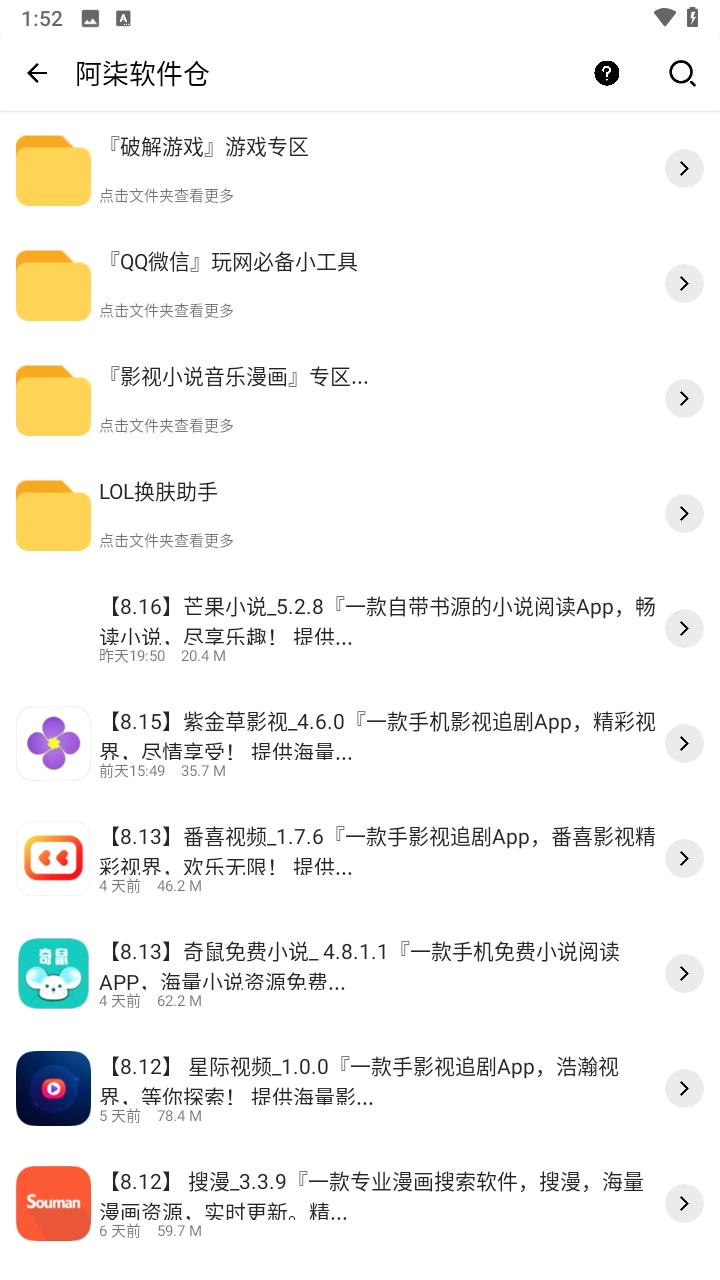Image resolution: width=720 pixels, height=1280 pixels.
Task: Tap the Souman 搜漫 red app icon
Action: click(53, 1203)
